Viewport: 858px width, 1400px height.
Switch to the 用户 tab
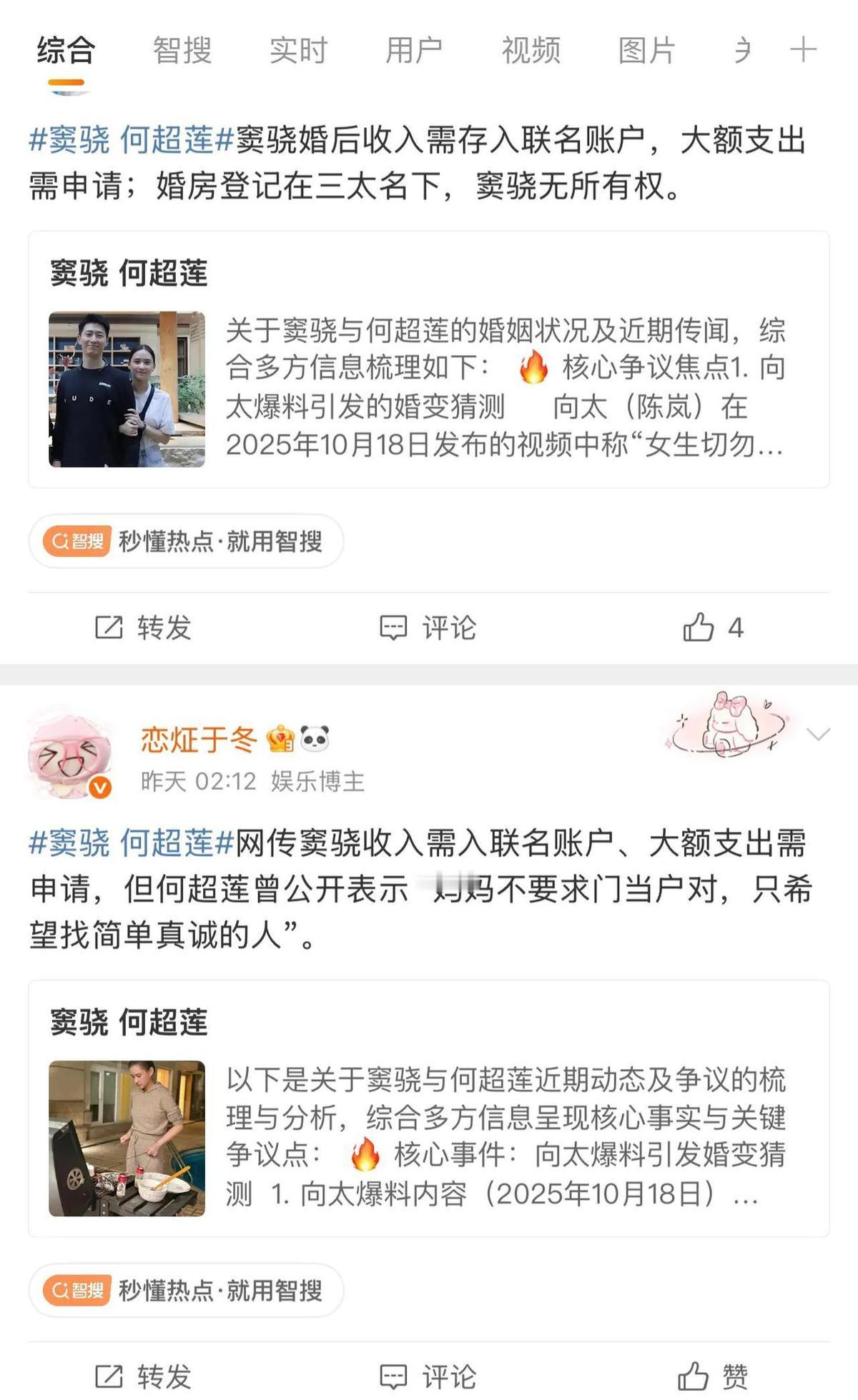(x=414, y=51)
